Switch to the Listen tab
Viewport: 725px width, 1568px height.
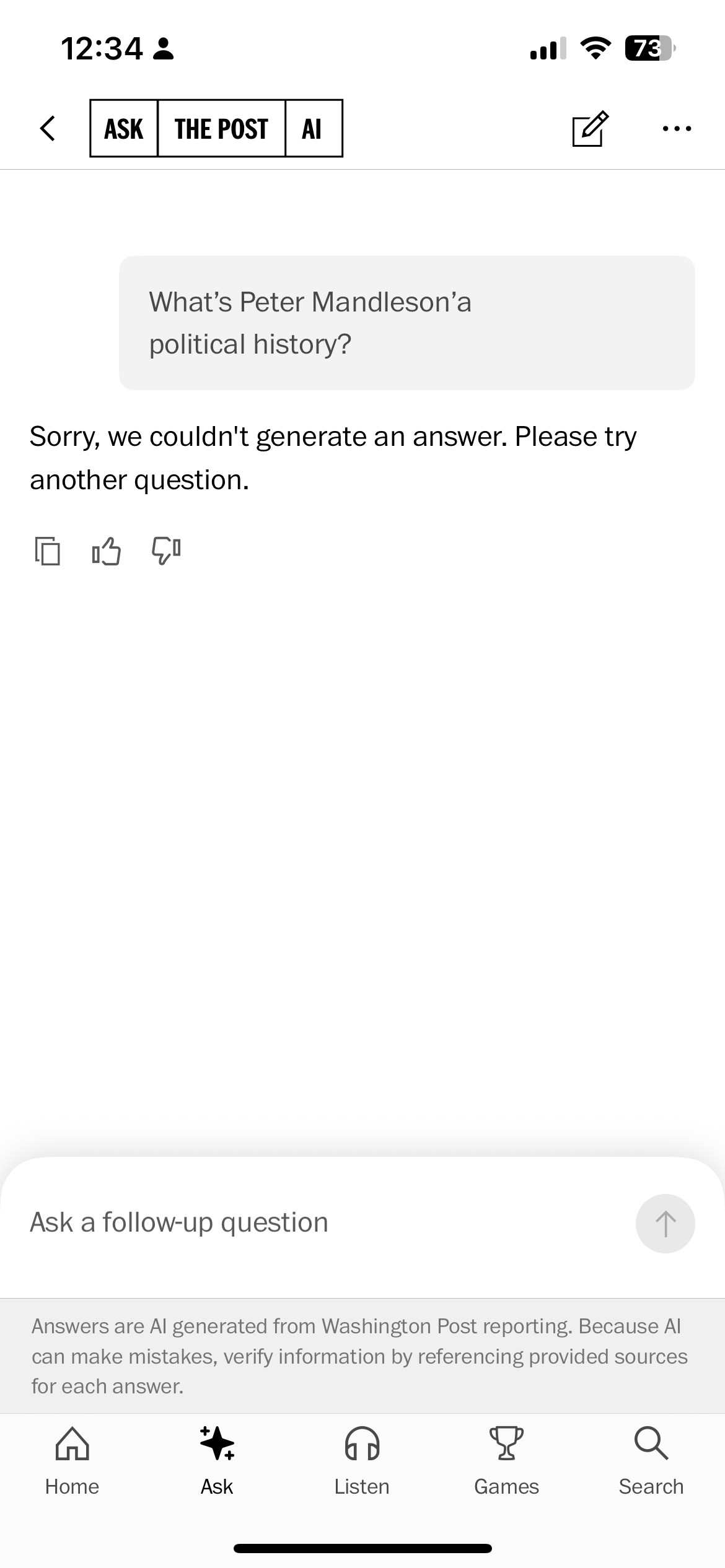tap(362, 1460)
